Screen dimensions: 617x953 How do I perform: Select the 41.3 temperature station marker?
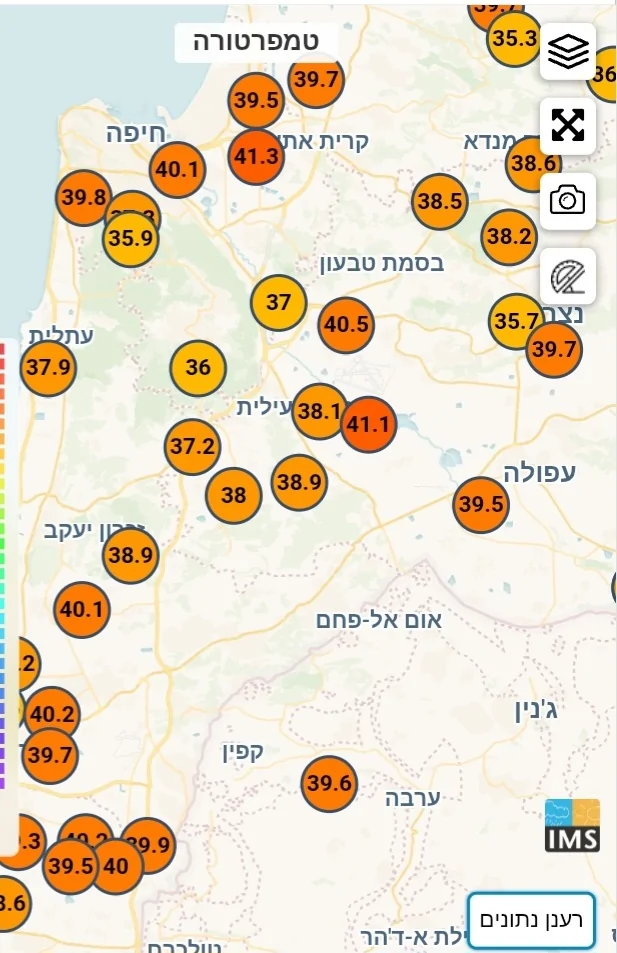point(256,157)
